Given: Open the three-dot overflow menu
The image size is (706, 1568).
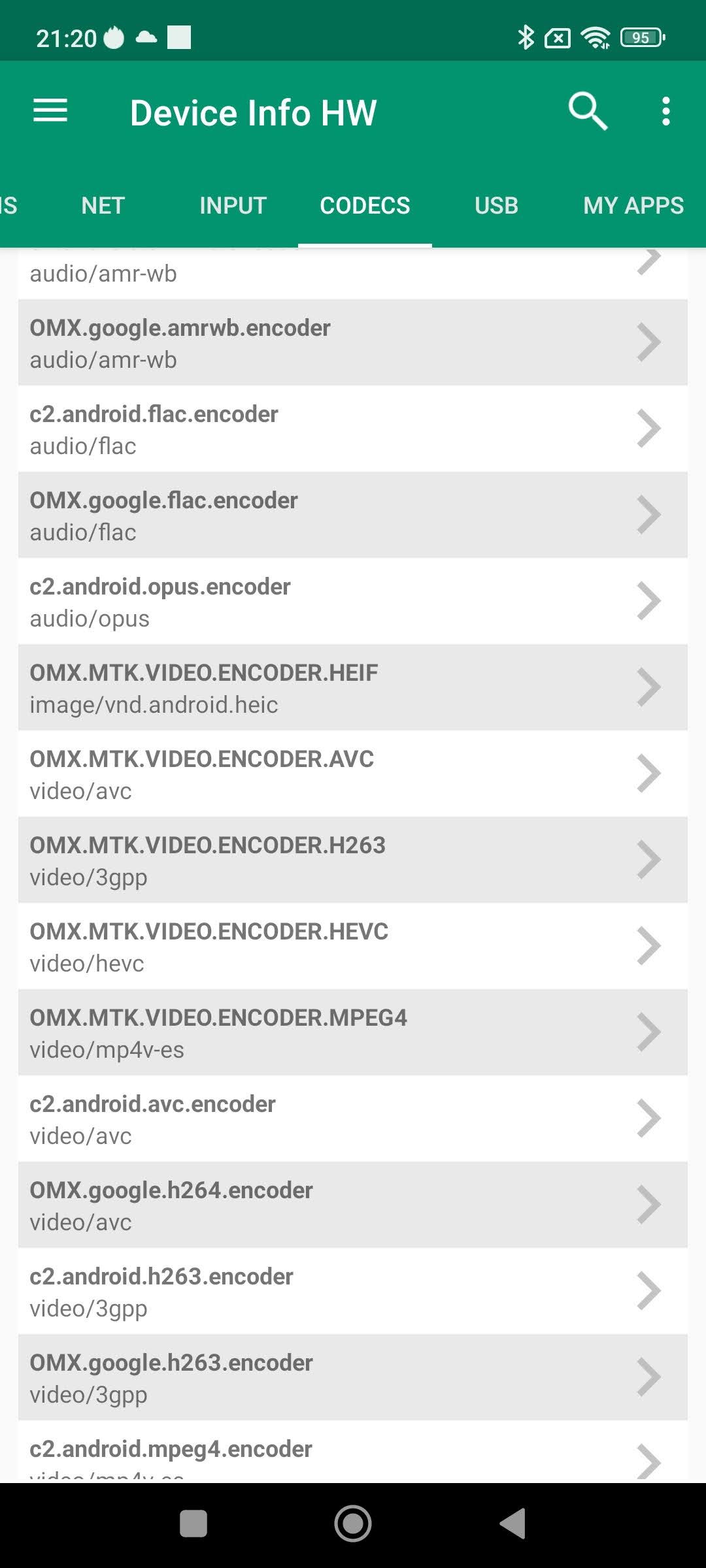Looking at the screenshot, I should 665,111.
